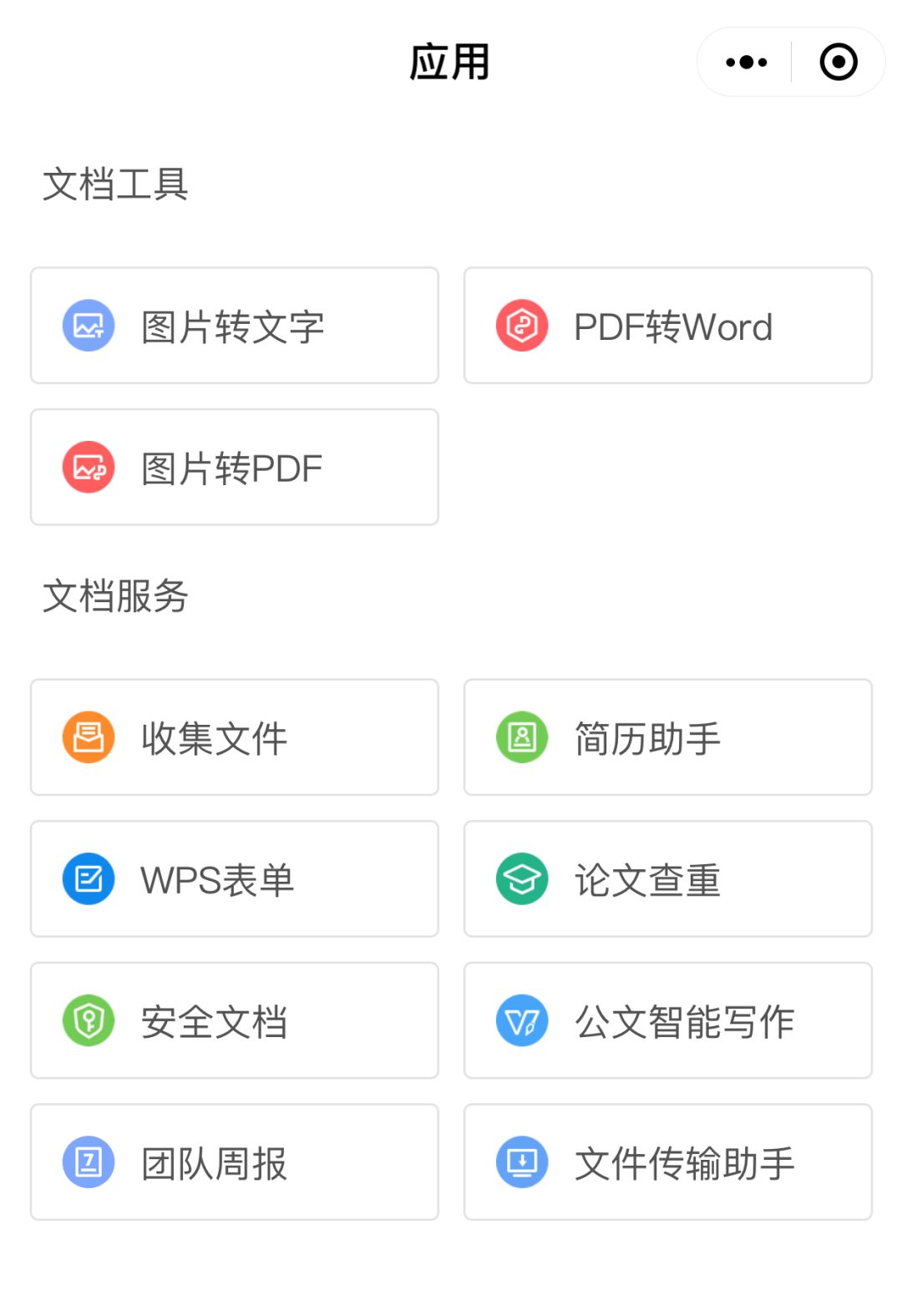Viewport: 902px width, 1316px height.
Task: Select the WPS表单 form icon
Action: (87, 878)
